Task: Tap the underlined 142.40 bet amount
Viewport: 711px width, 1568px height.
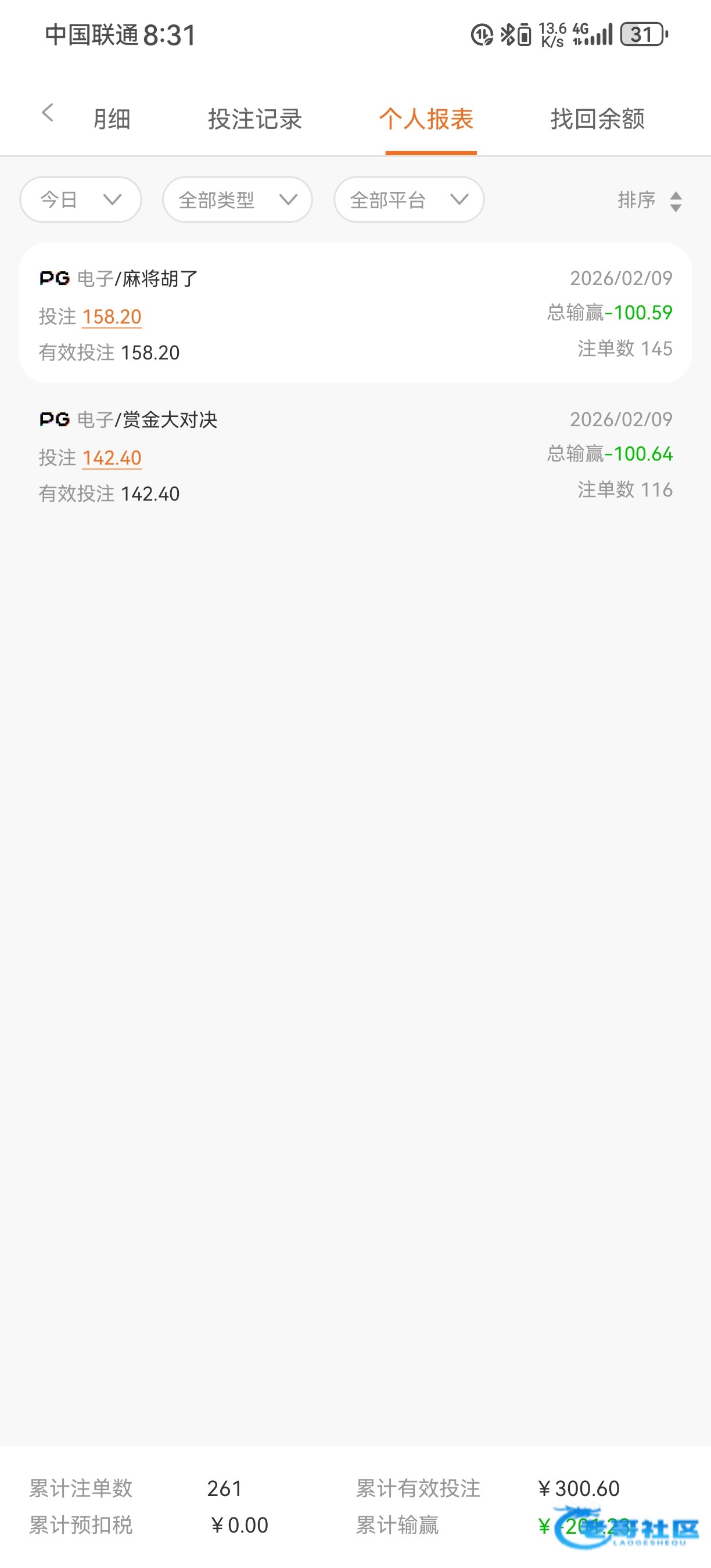Action: click(x=112, y=458)
